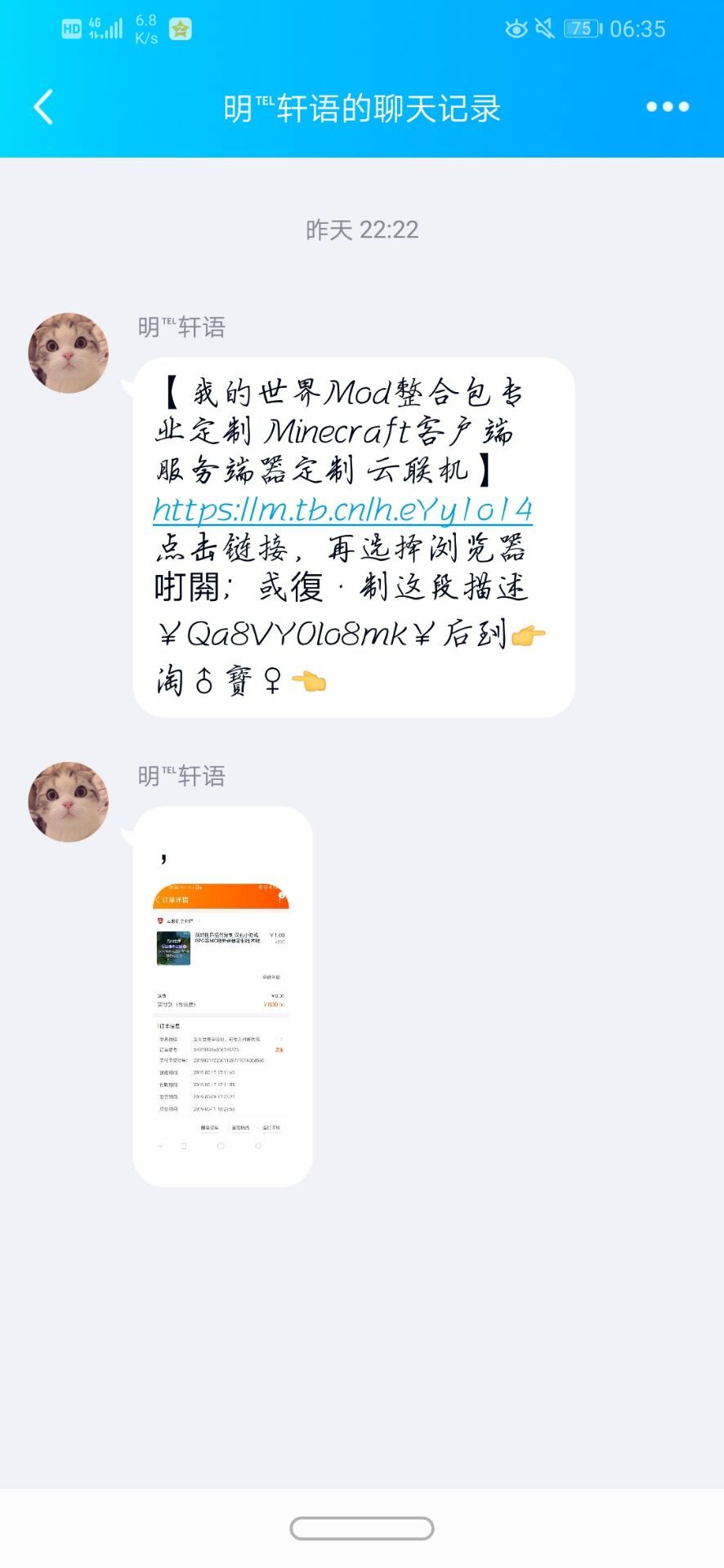Viewport: 724px width, 1568px height.
Task: Go back using the top-left arrow
Action: pos(43,107)
